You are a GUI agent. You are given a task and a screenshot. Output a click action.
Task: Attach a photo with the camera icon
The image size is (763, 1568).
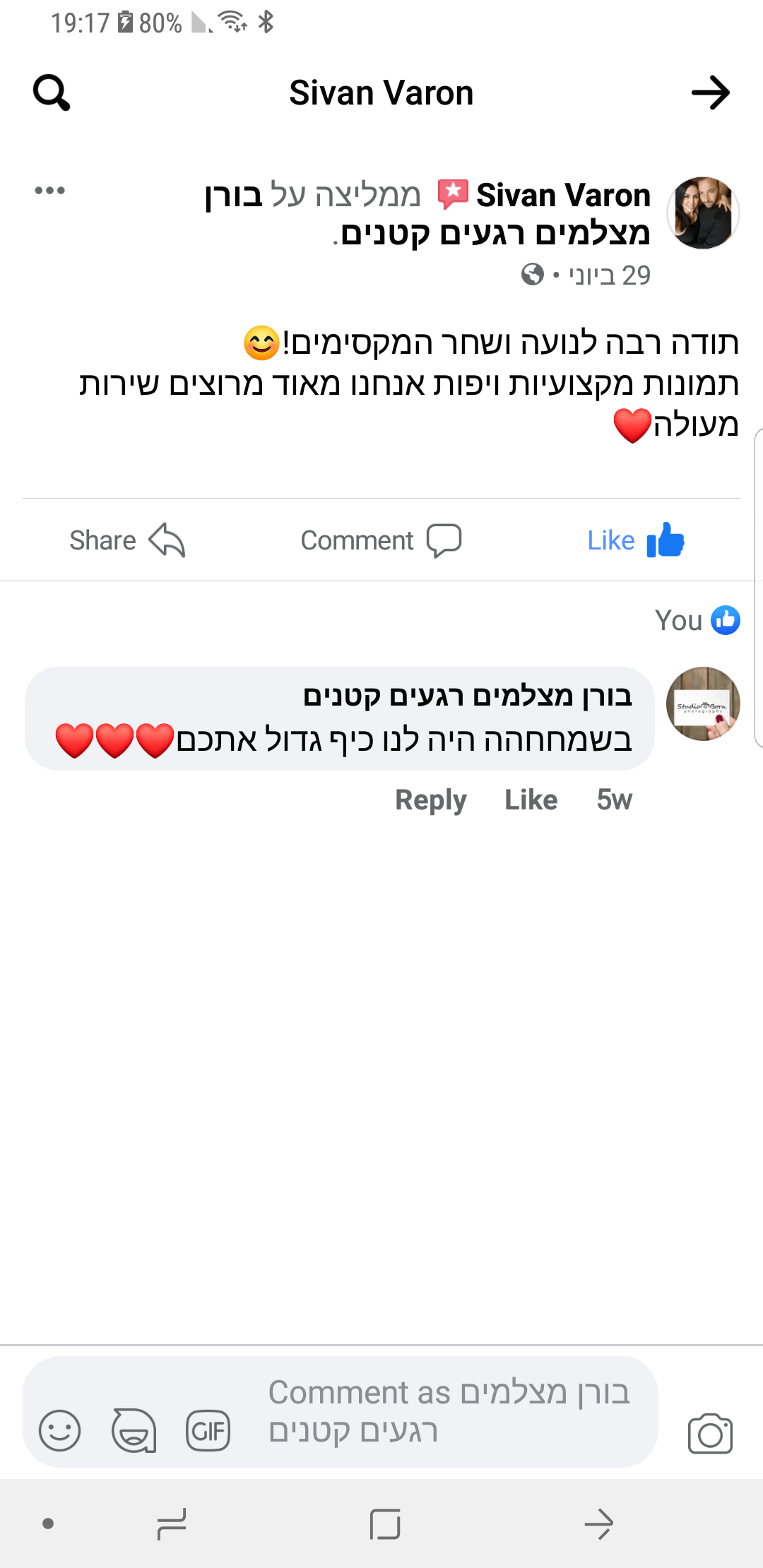pyautogui.click(x=710, y=1433)
